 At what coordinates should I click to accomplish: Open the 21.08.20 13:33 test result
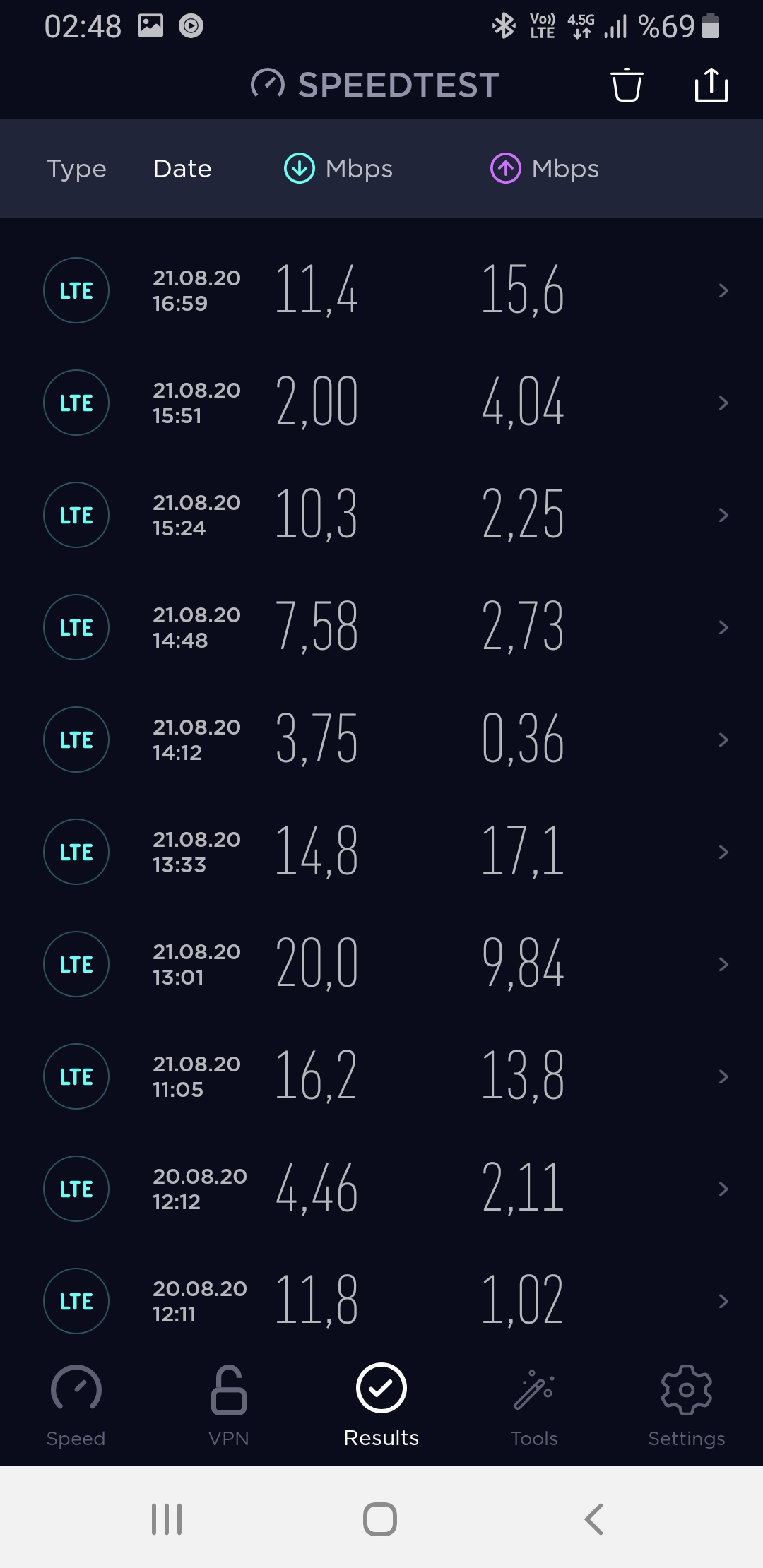[381, 852]
